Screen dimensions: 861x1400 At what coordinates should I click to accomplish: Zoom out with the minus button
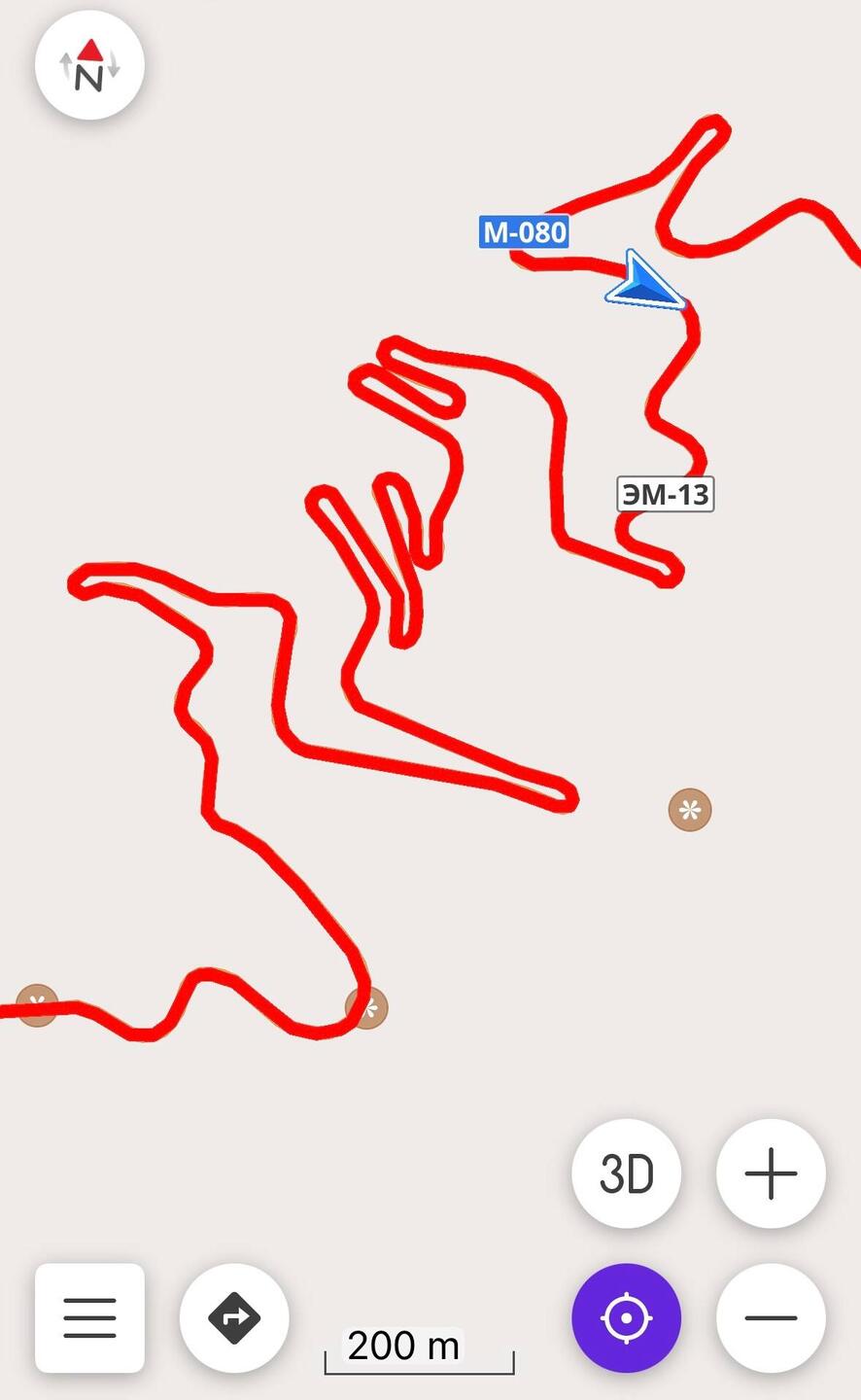point(771,1317)
